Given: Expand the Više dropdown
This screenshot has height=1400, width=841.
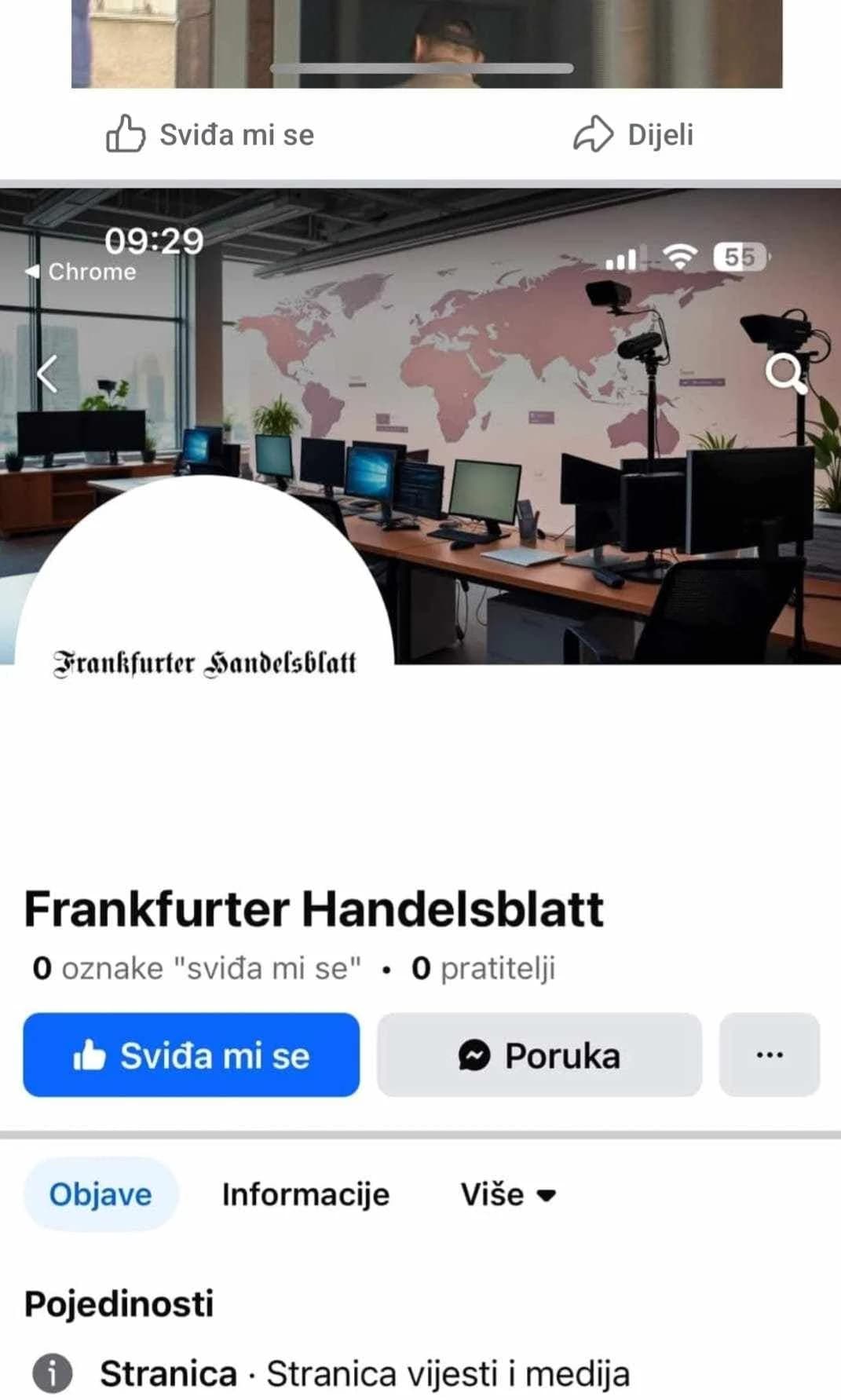Looking at the screenshot, I should pos(507,1193).
